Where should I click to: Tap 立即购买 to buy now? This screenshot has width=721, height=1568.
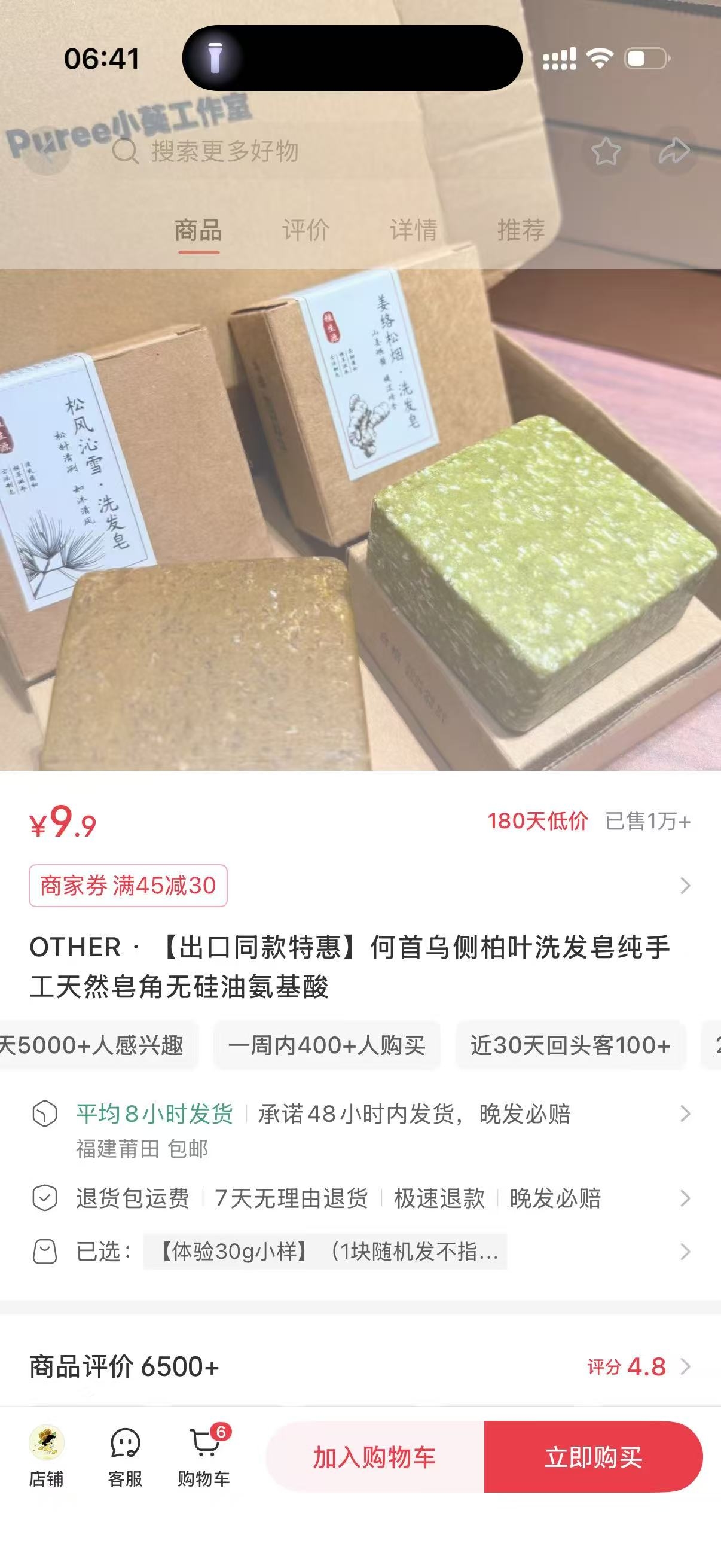coord(593,1457)
